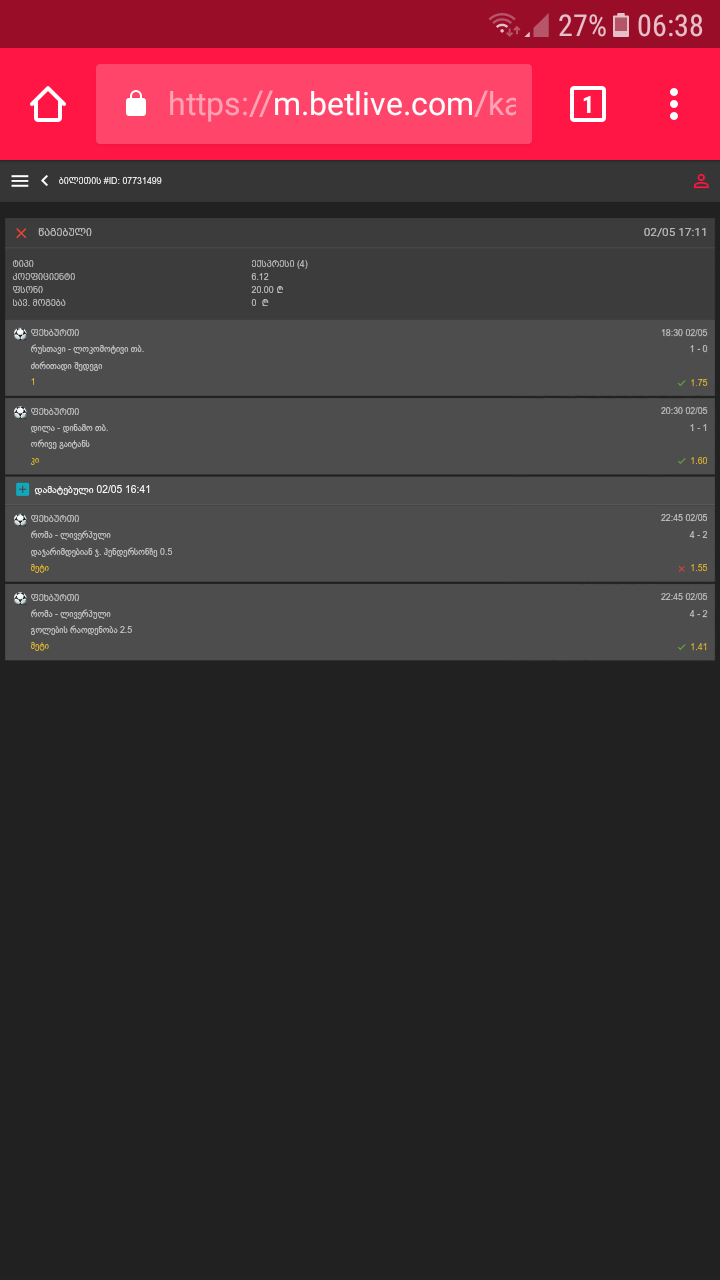Open the browser overflow menu
The width and height of the screenshot is (720, 1280).
pos(673,104)
